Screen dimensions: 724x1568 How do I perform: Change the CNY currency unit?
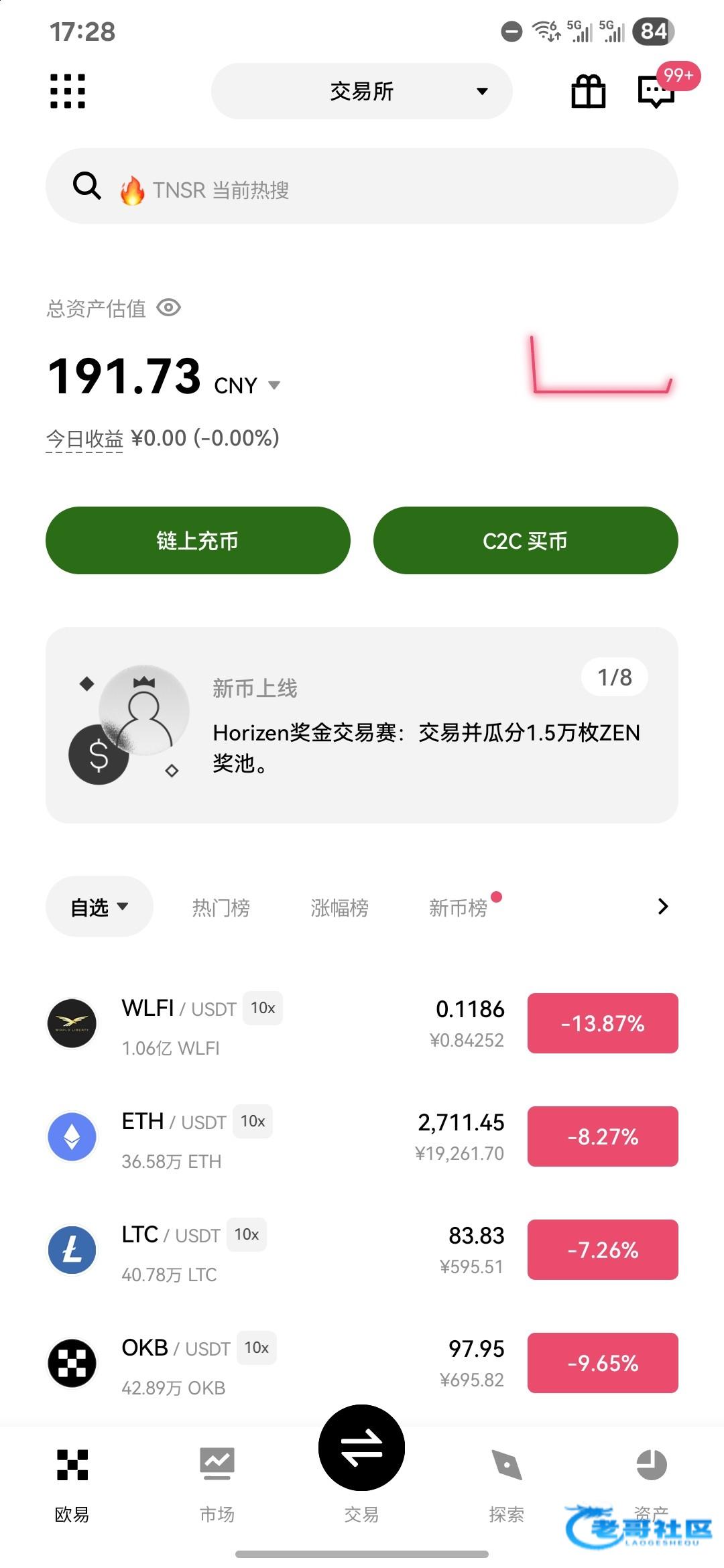click(x=247, y=385)
